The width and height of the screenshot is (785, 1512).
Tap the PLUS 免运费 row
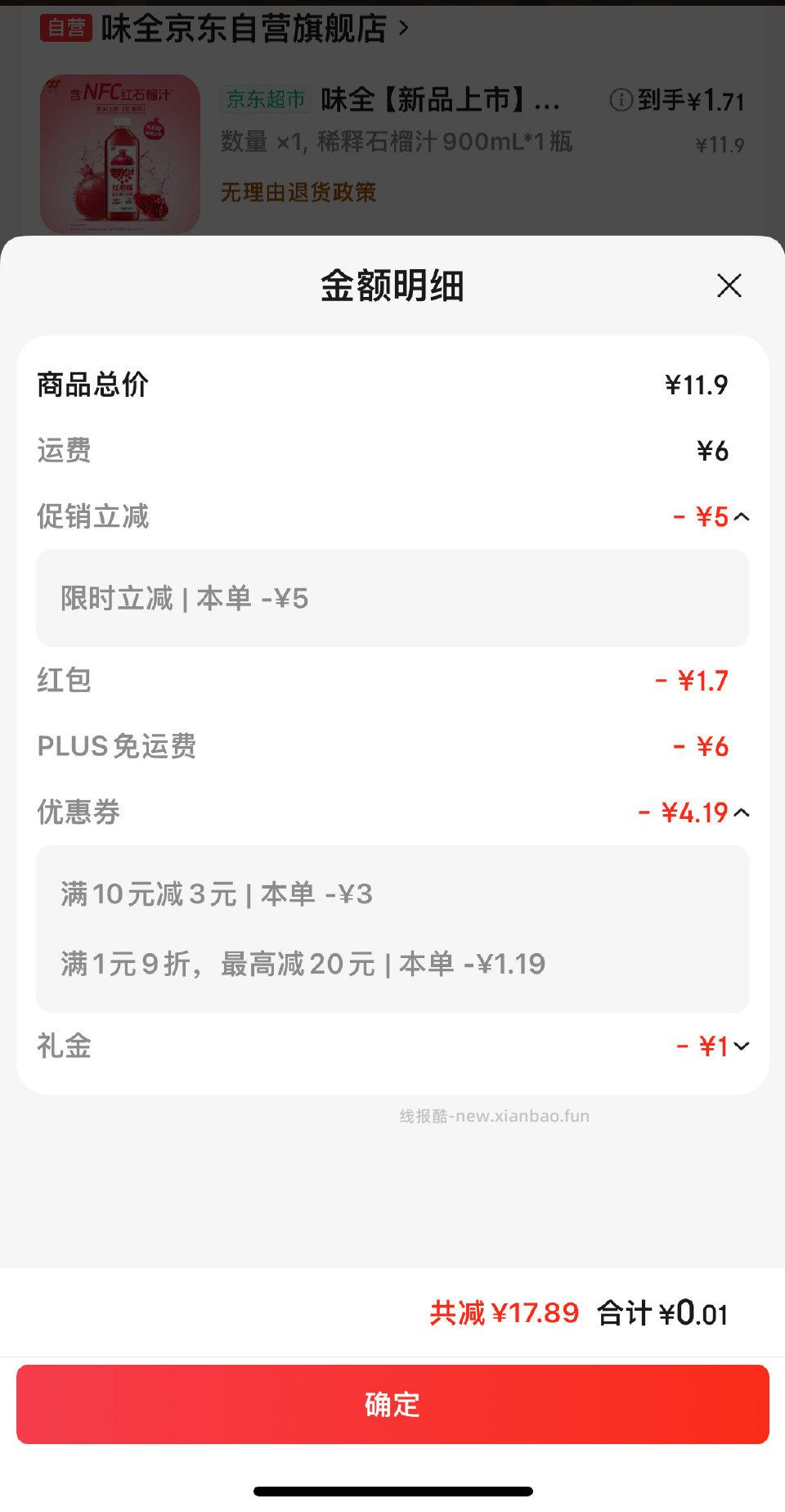click(x=392, y=746)
